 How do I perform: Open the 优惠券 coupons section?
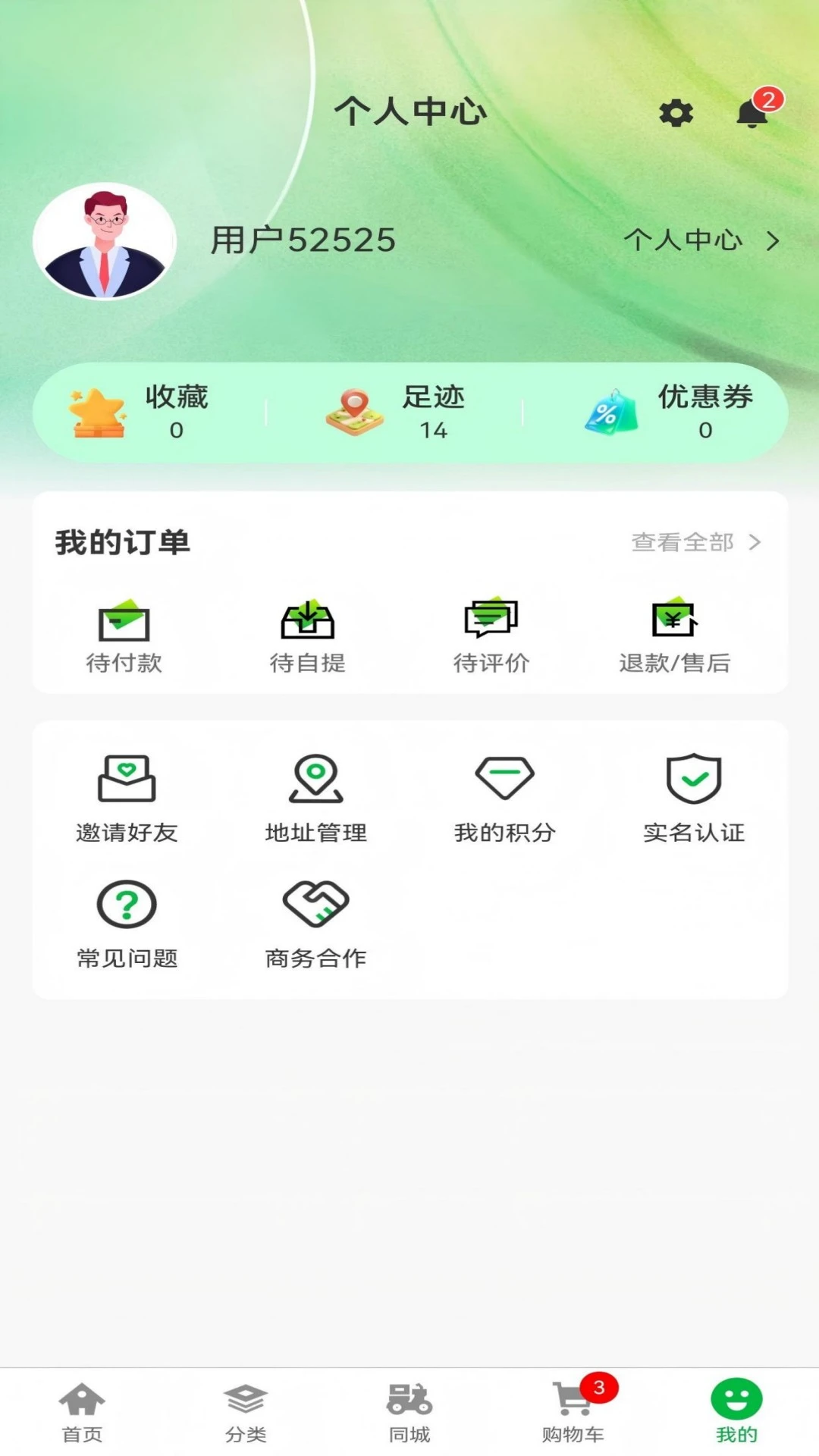[x=703, y=412]
